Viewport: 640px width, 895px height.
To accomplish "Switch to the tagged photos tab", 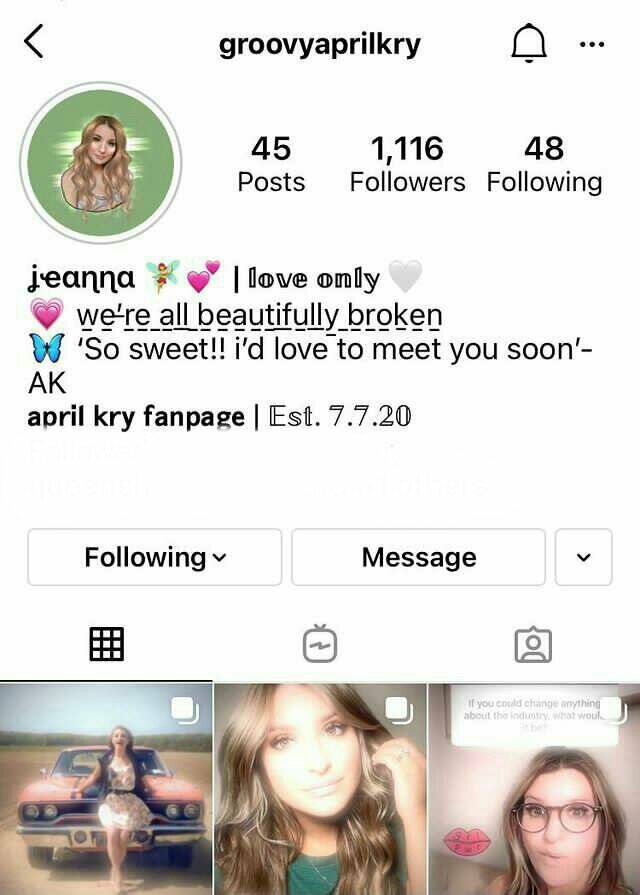I will (533, 644).
